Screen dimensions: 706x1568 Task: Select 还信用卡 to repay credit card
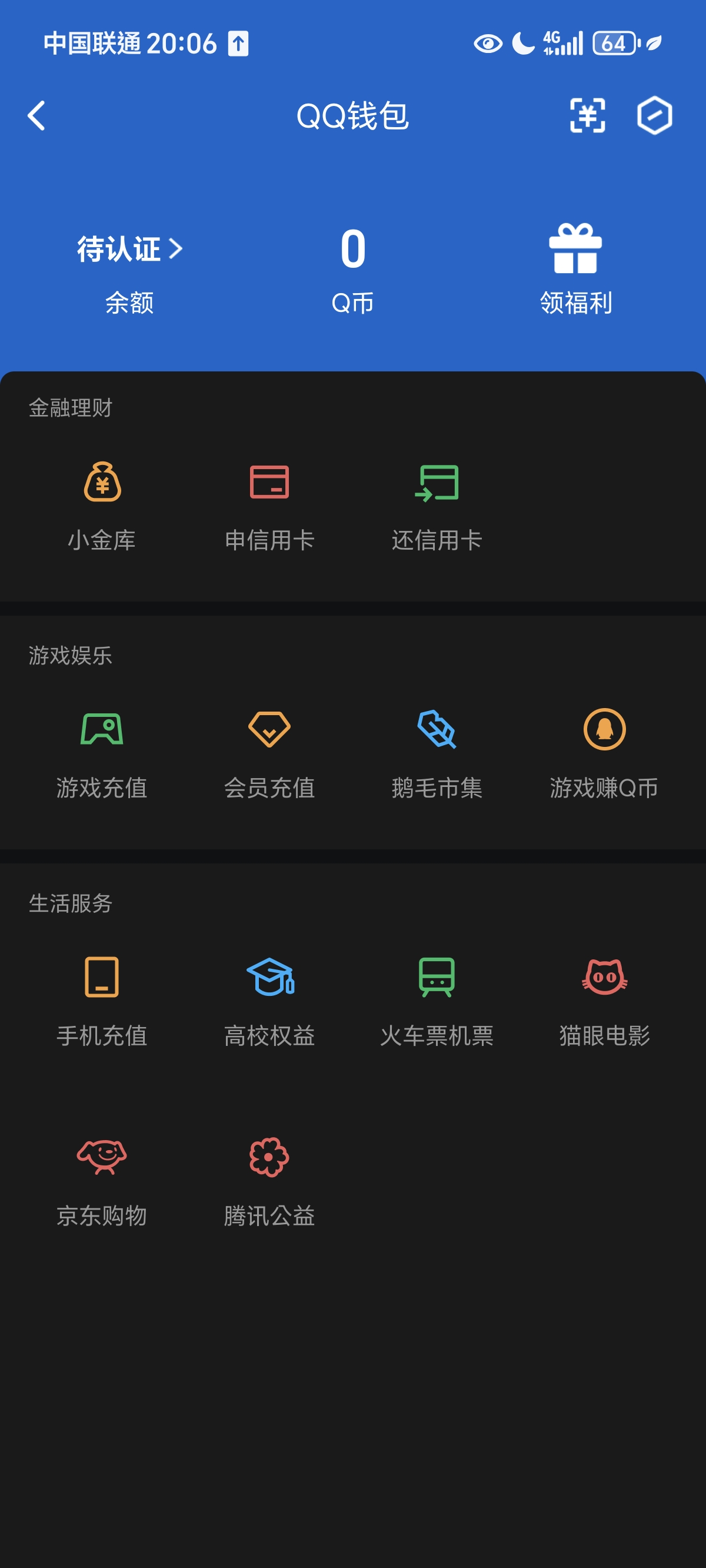pyautogui.click(x=437, y=505)
